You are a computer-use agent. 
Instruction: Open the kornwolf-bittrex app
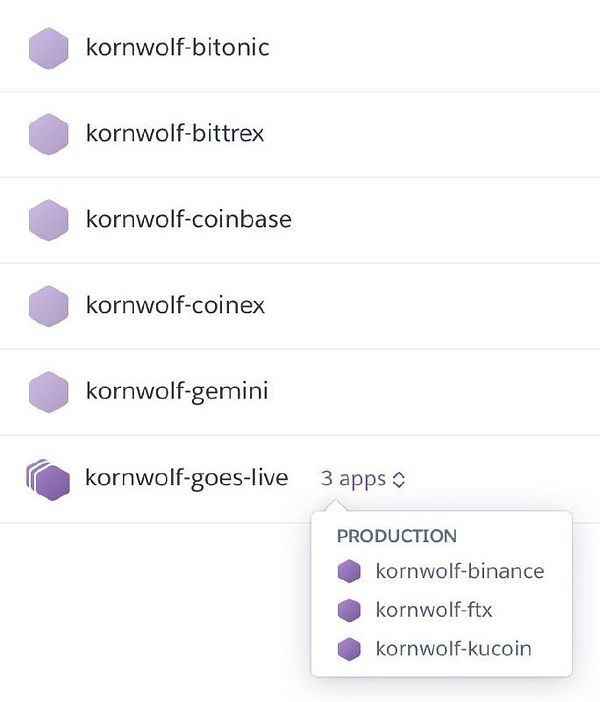(x=175, y=133)
